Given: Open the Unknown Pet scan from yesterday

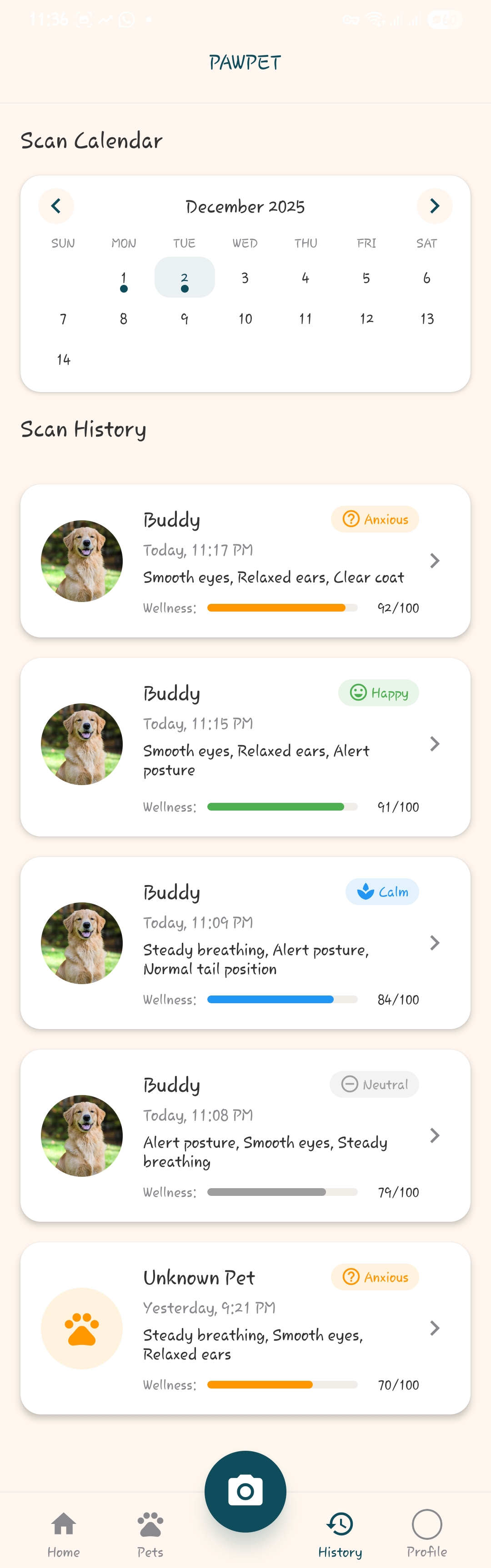Looking at the screenshot, I should (x=245, y=1328).
